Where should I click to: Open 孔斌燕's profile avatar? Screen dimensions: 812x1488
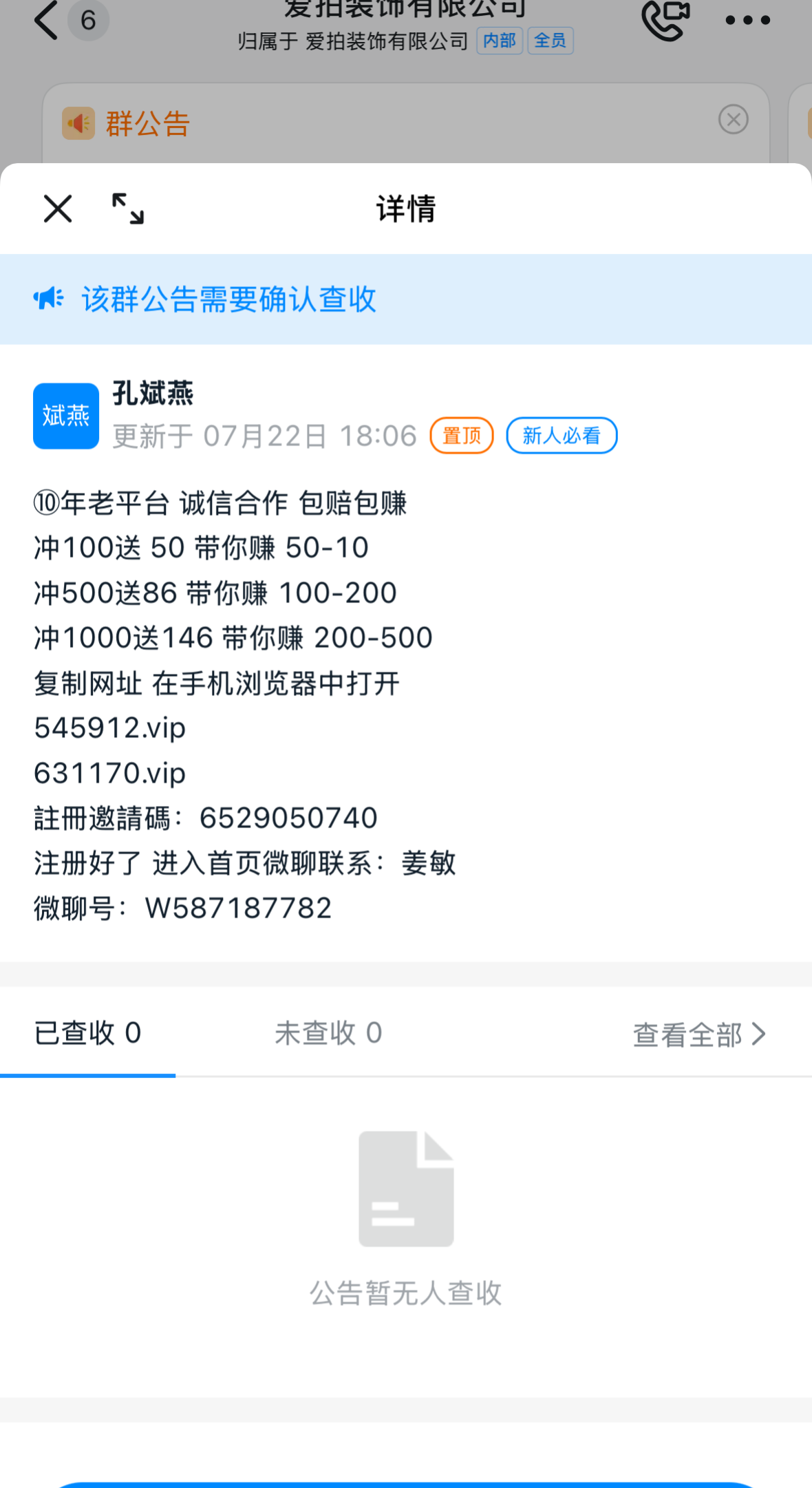coord(66,416)
